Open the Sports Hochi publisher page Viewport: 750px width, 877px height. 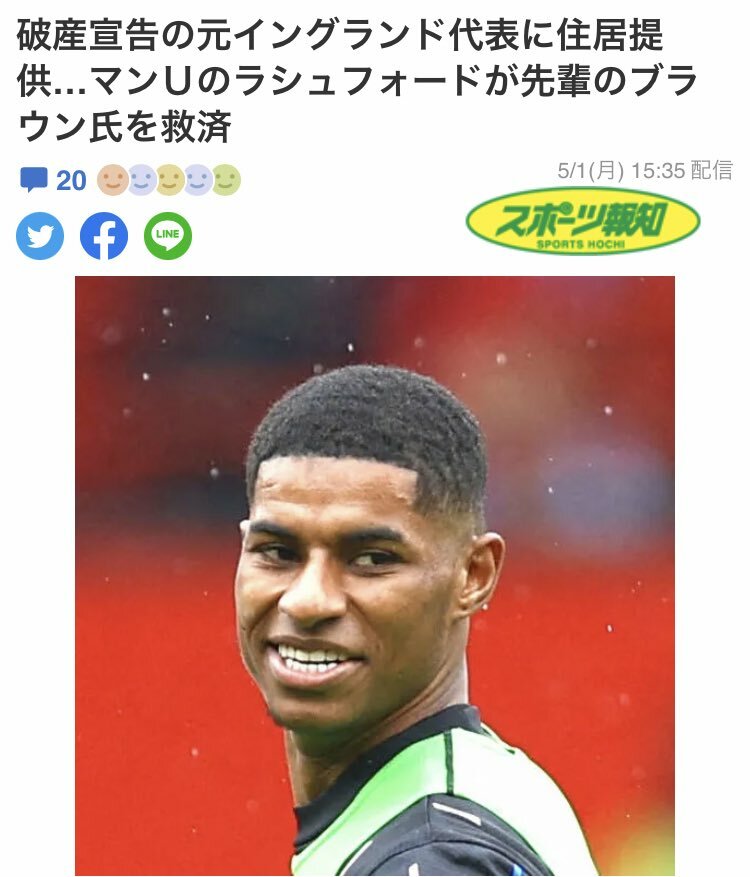[x=583, y=219]
